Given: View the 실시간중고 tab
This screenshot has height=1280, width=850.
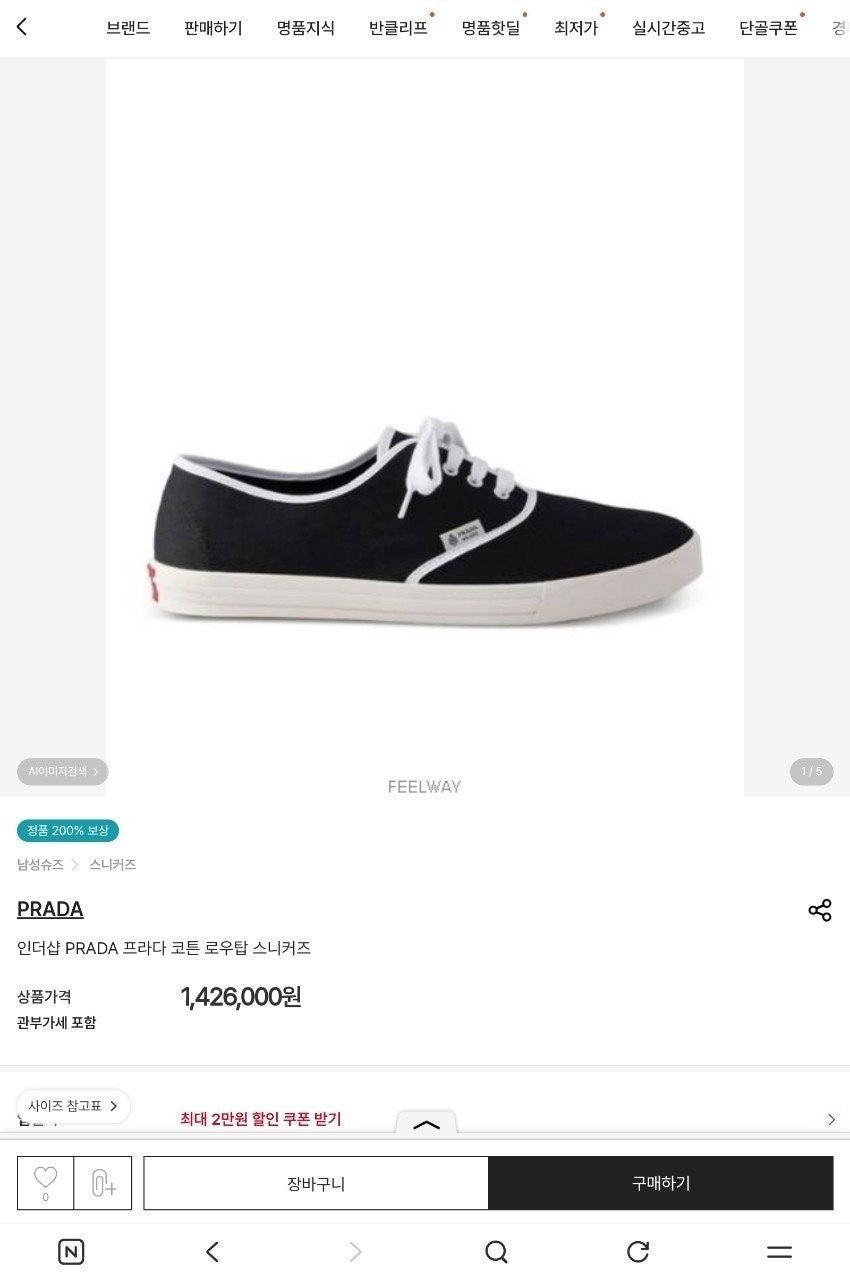Looking at the screenshot, I should (x=668, y=28).
